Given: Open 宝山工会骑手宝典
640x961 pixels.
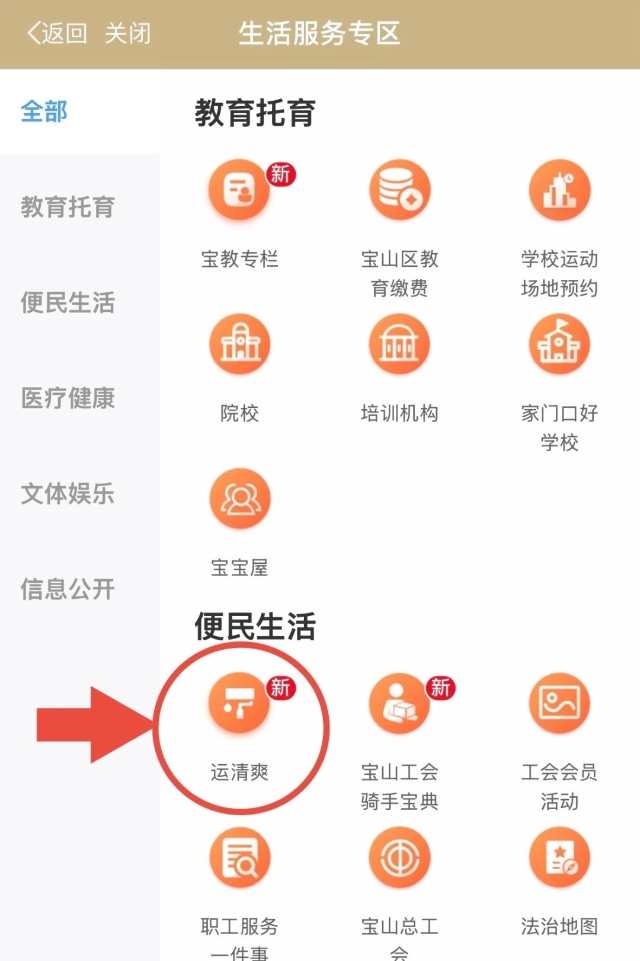Looking at the screenshot, I should pyautogui.click(x=399, y=705).
